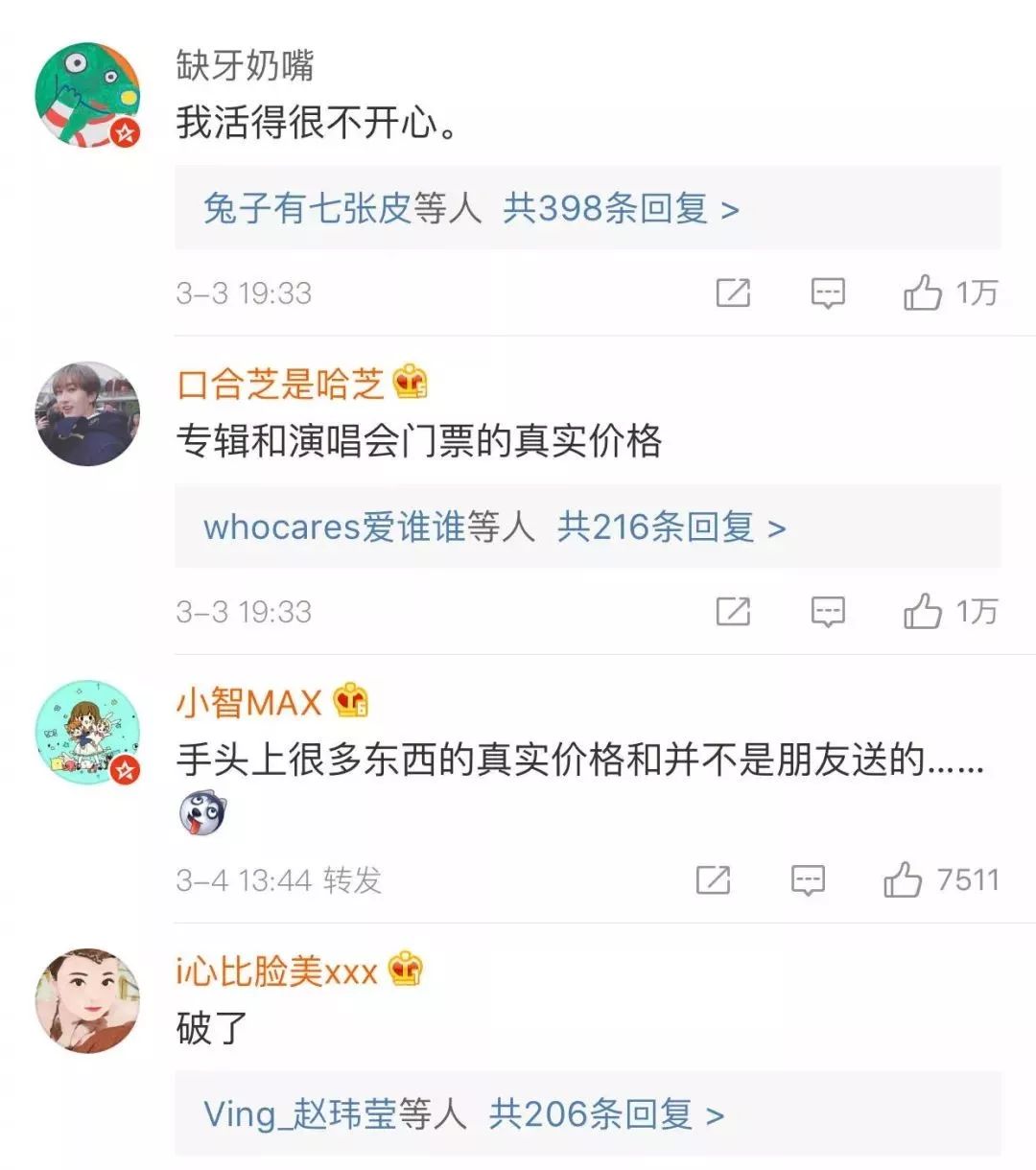The height and width of the screenshot is (1170, 1036).
Task: Open i心比脸美xxx's profile name
Action: [x=276, y=971]
